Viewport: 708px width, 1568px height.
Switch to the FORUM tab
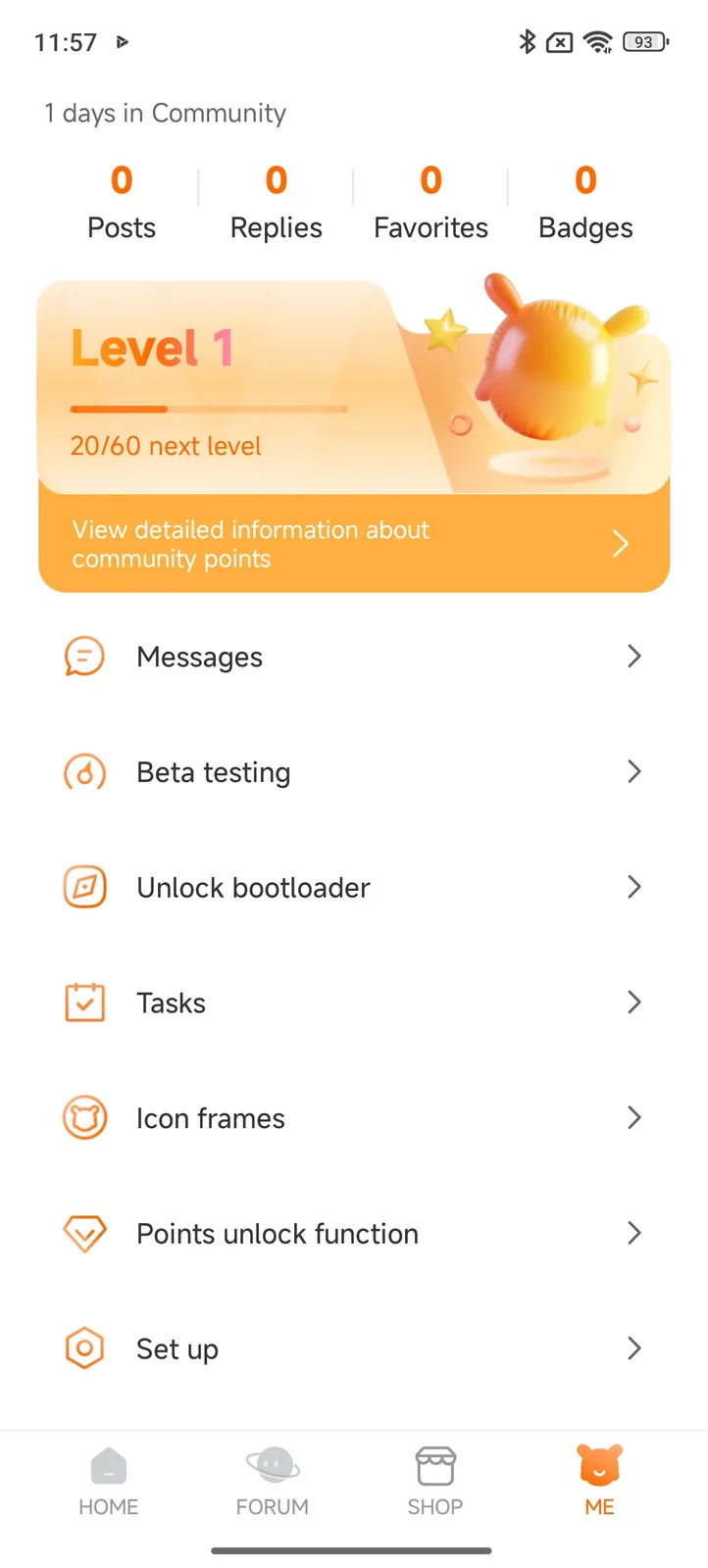[x=273, y=1482]
